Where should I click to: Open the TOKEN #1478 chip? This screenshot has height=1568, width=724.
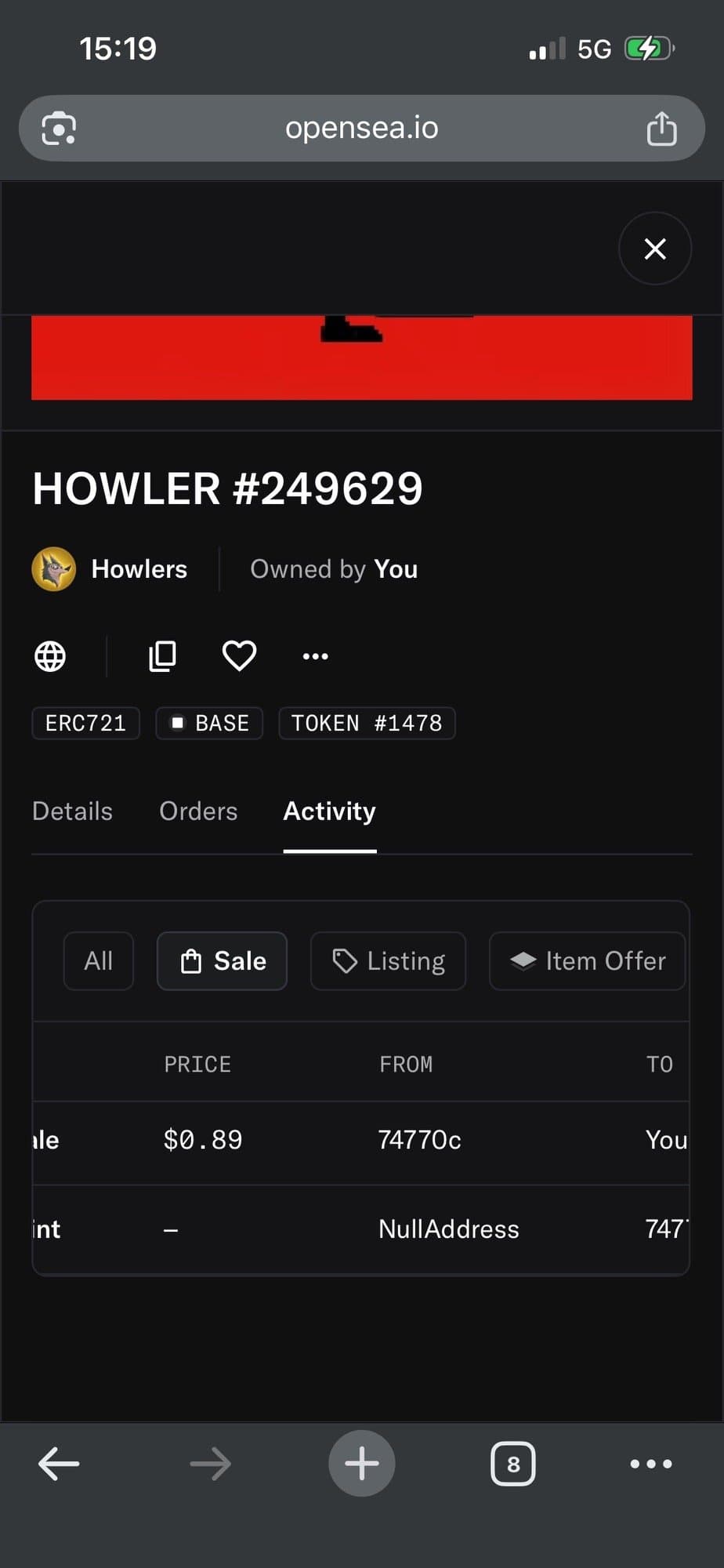pos(367,723)
